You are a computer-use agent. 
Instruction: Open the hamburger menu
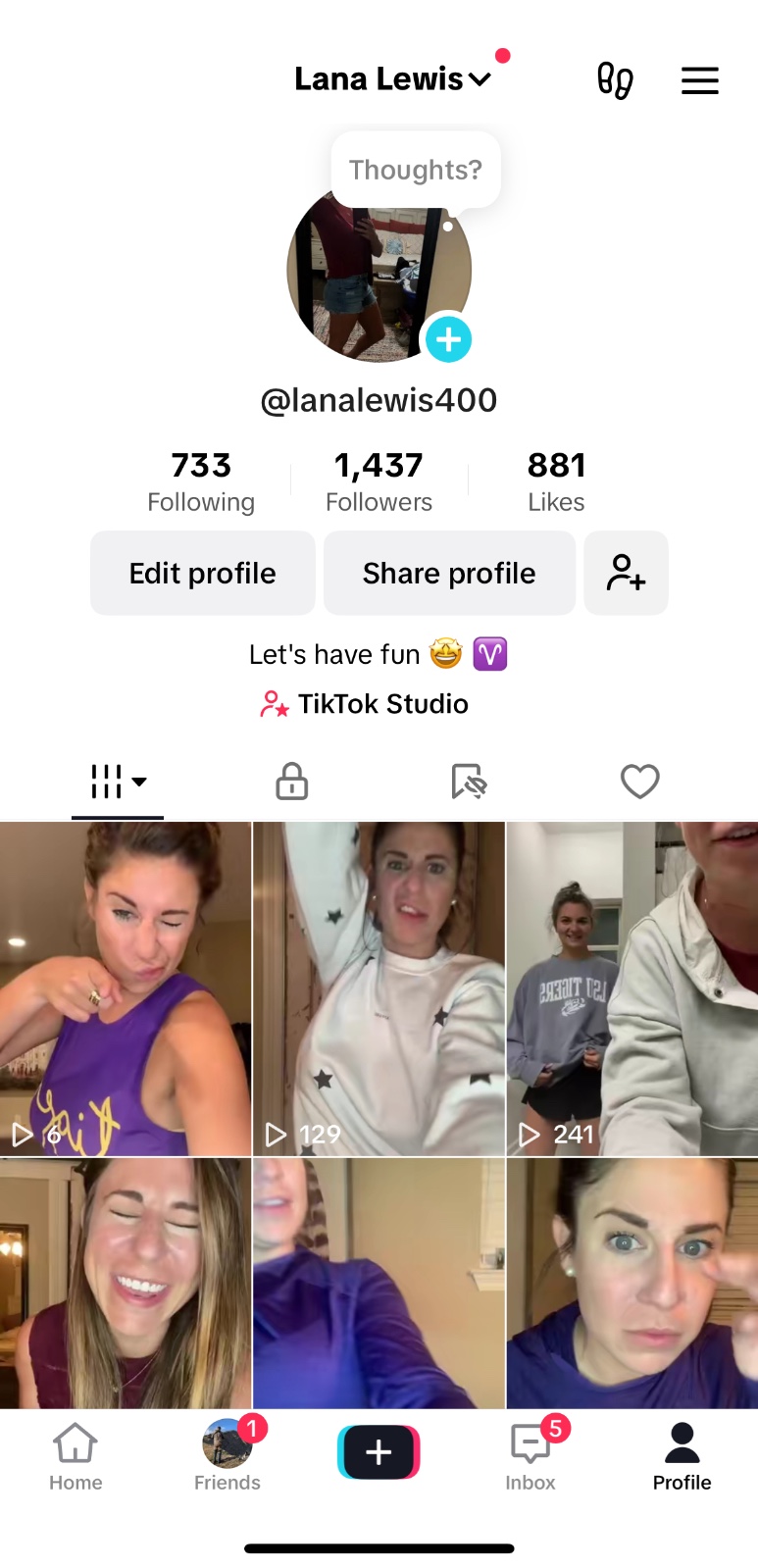click(x=699, y=80)
